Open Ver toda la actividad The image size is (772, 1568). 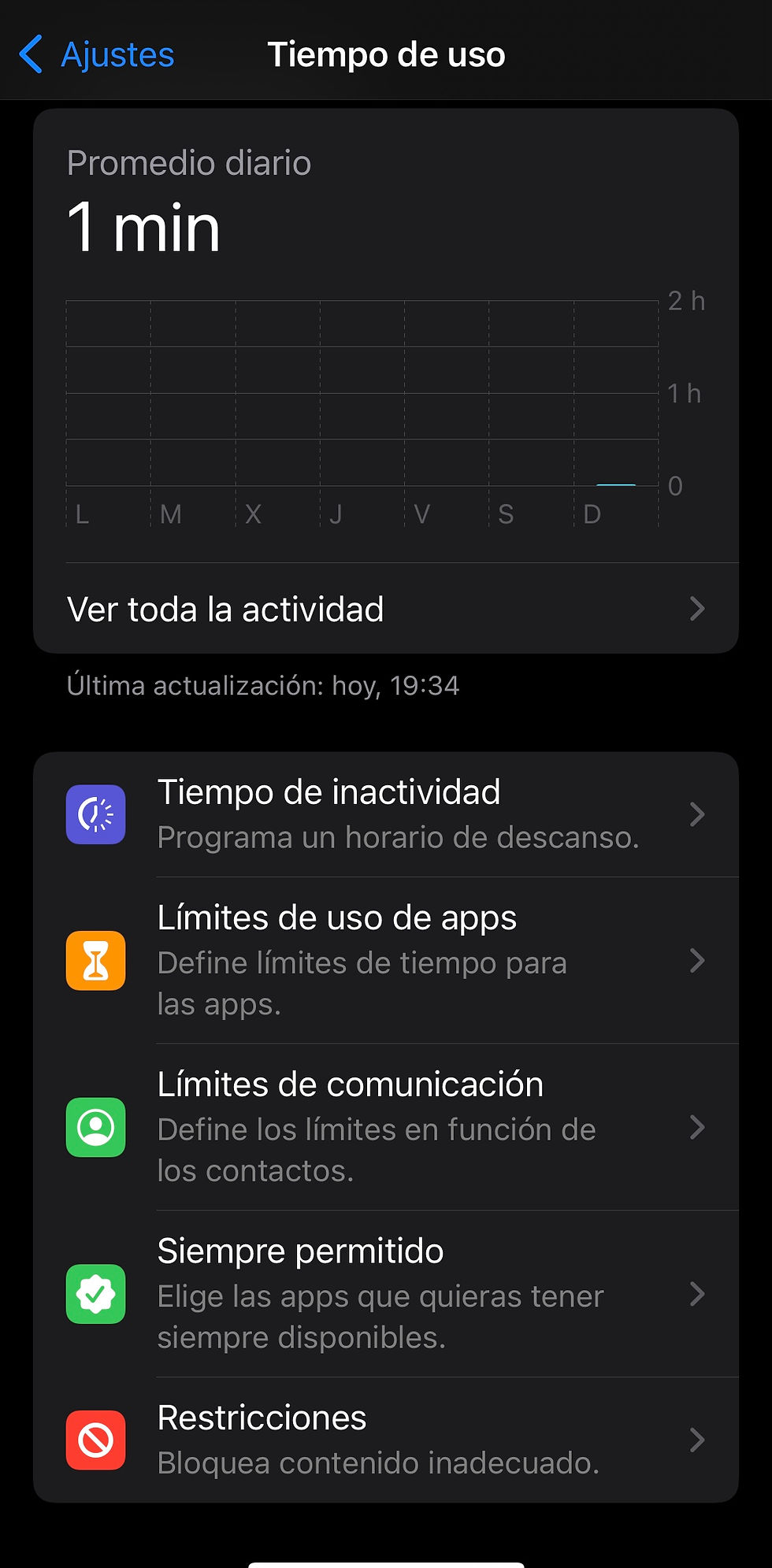pos(386,609)
